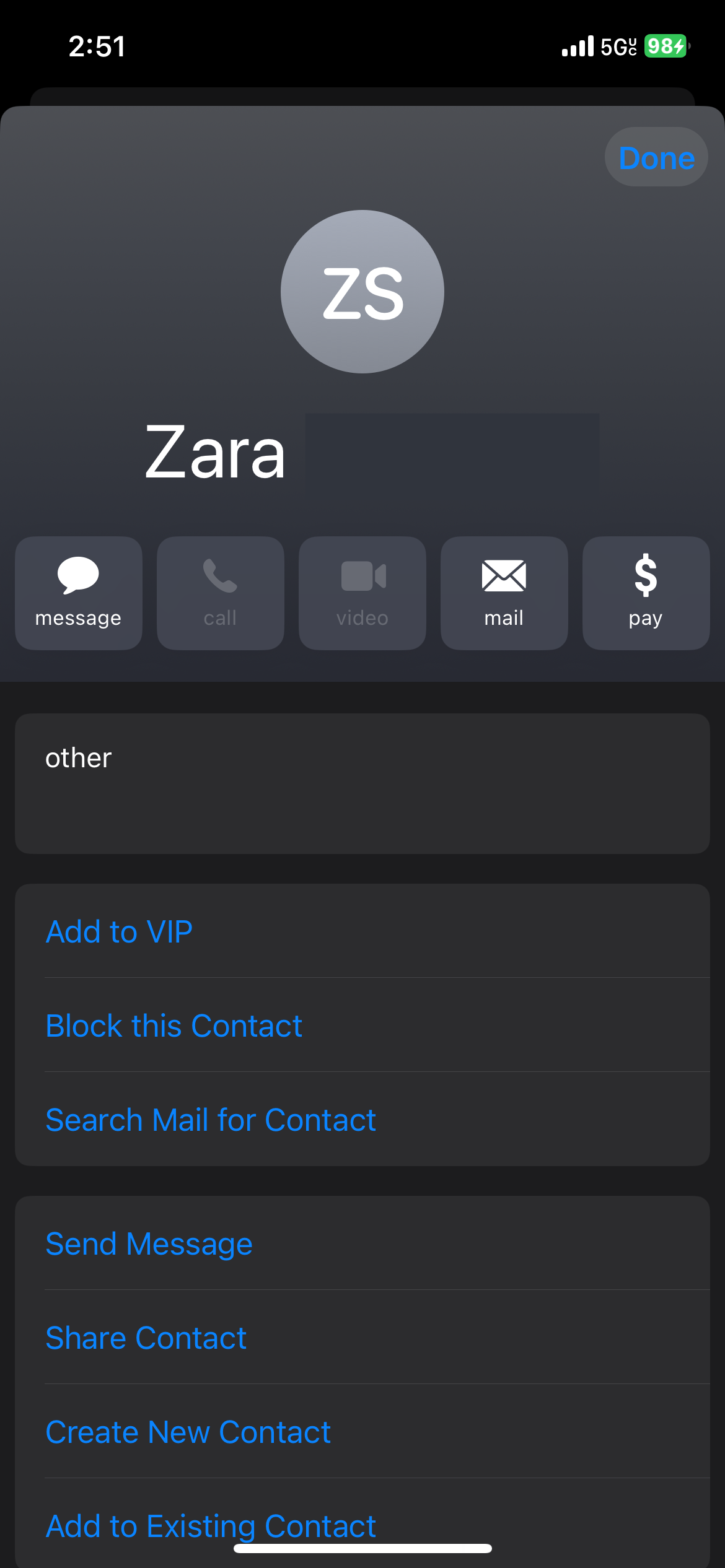Screen dimensions: 725x1568
Task: Create New Contact for Zara
Action: click(x=188, y=1432)
